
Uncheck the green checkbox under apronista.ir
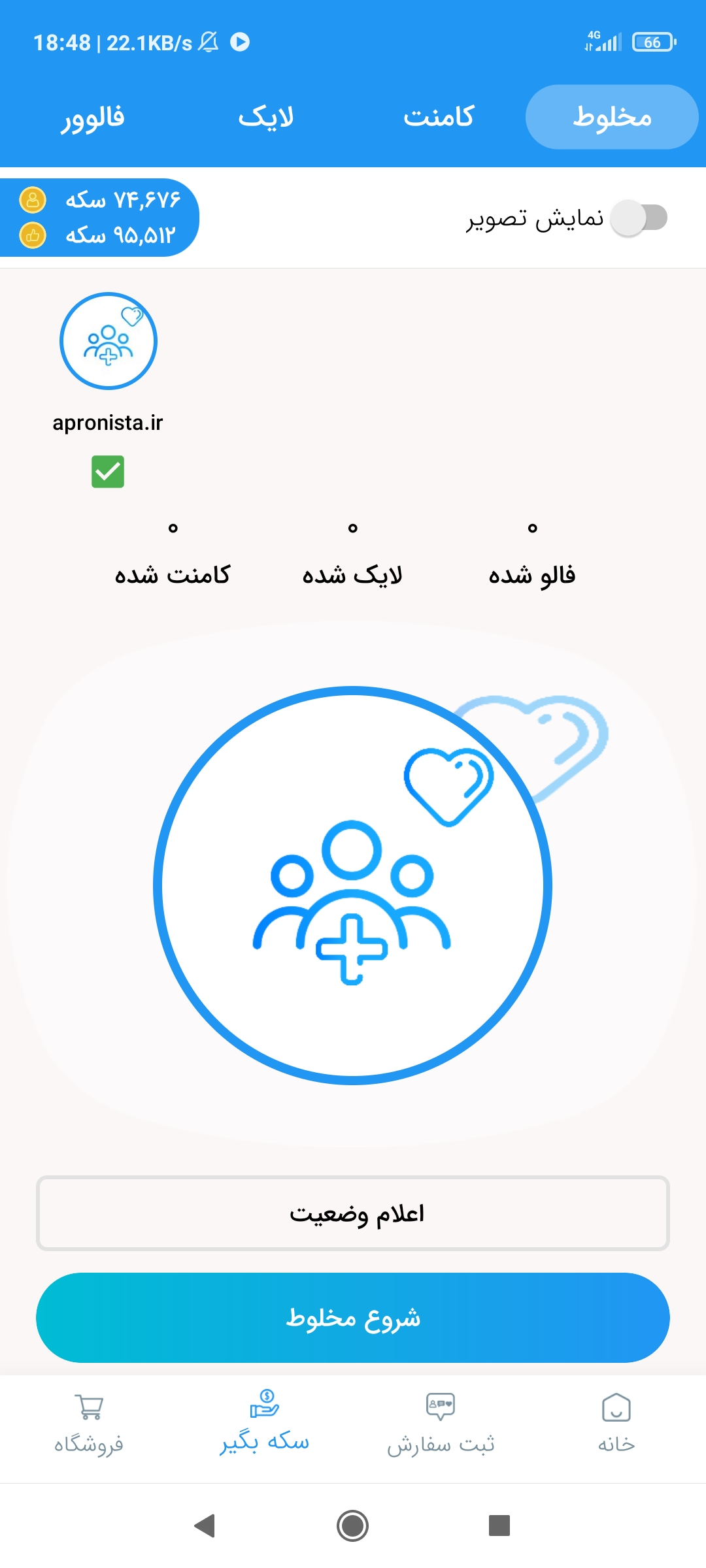(108, 472)
